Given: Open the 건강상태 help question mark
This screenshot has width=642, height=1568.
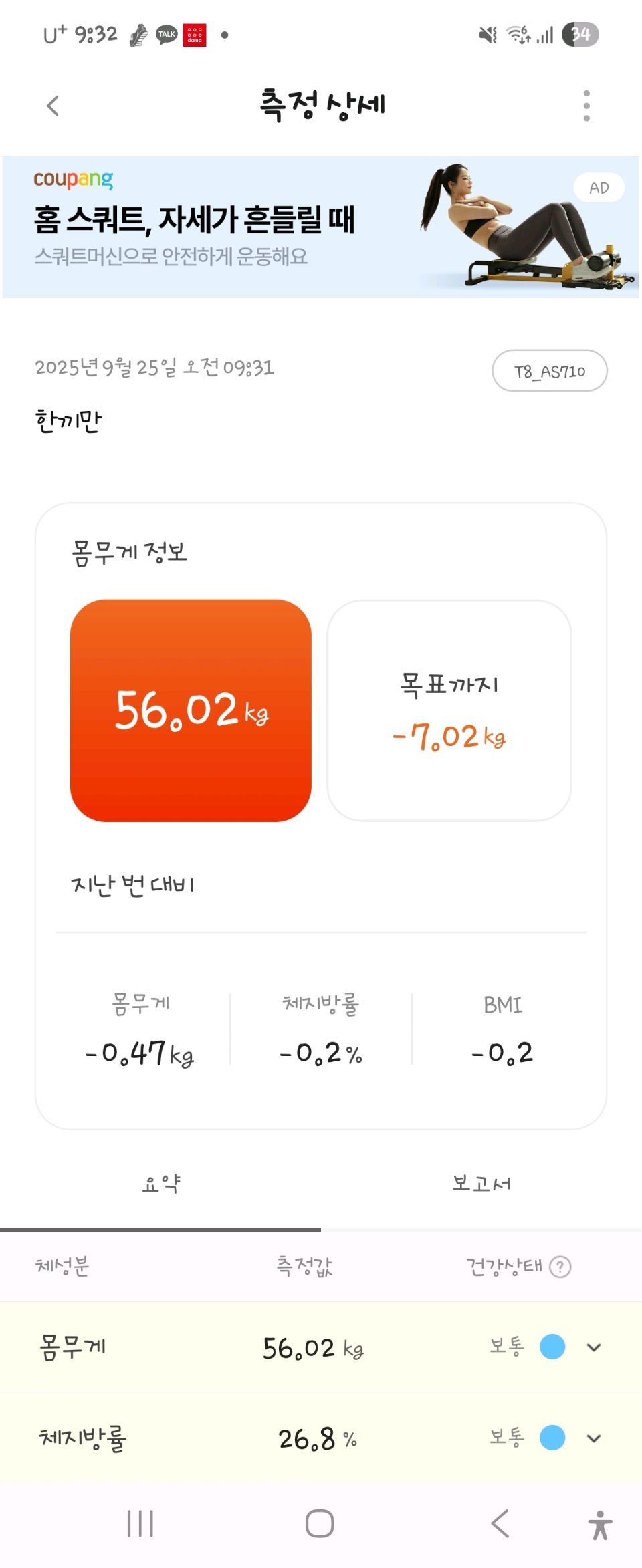Looking at the screenshot, I should click(560, 1267).
